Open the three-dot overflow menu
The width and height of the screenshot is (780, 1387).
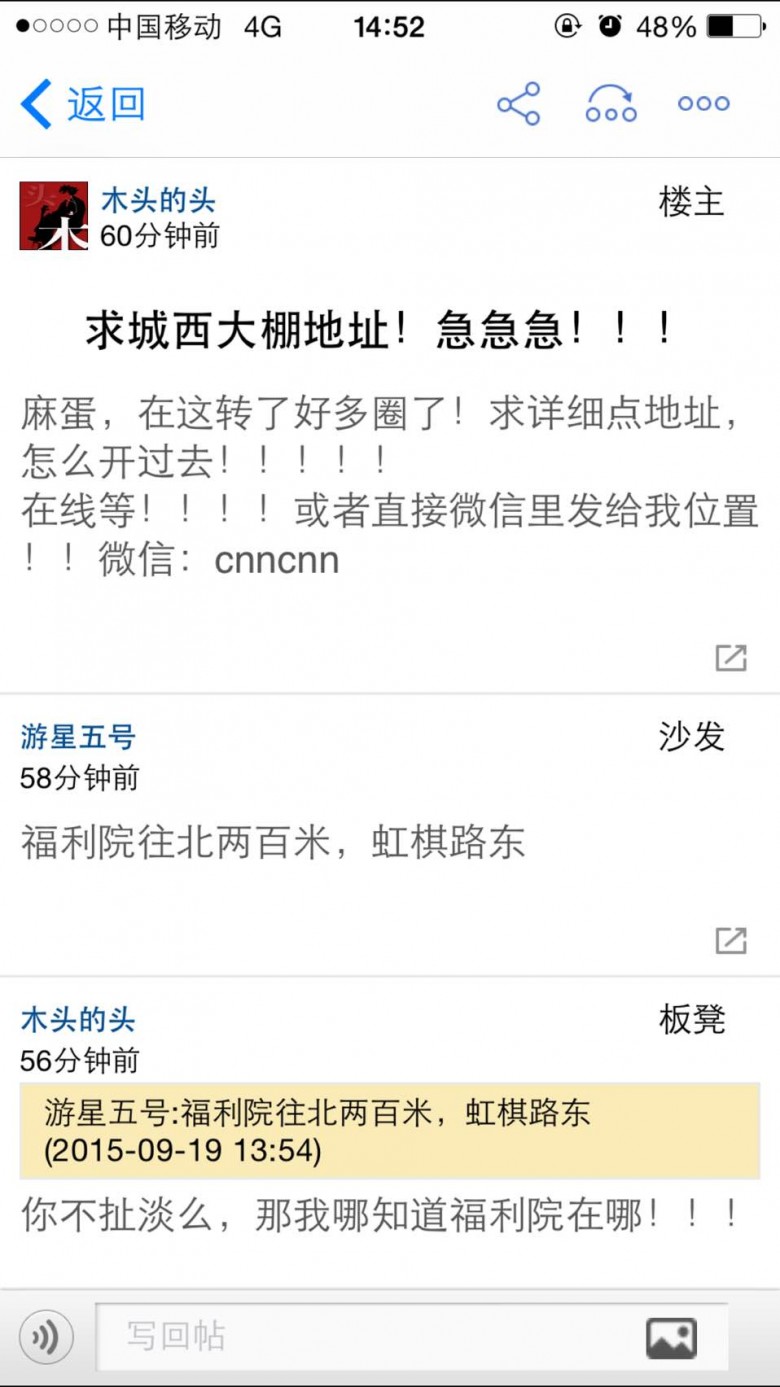(x=704, y=104)
